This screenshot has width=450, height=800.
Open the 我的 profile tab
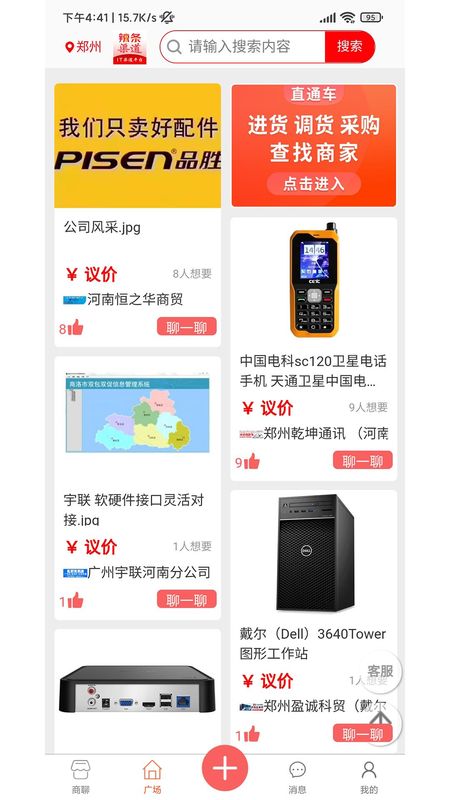(x=369, y=777)
